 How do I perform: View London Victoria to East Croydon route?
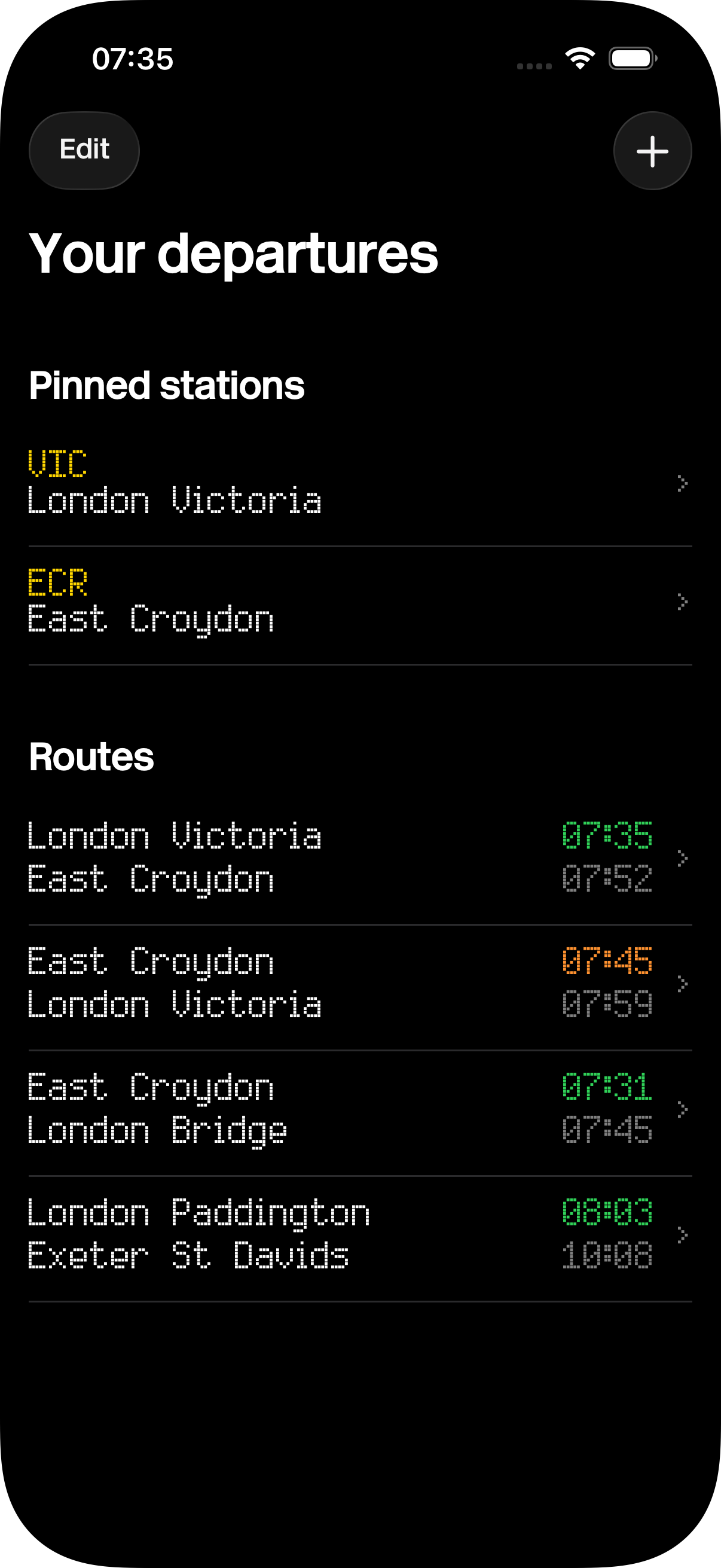[x=359, y=858]
